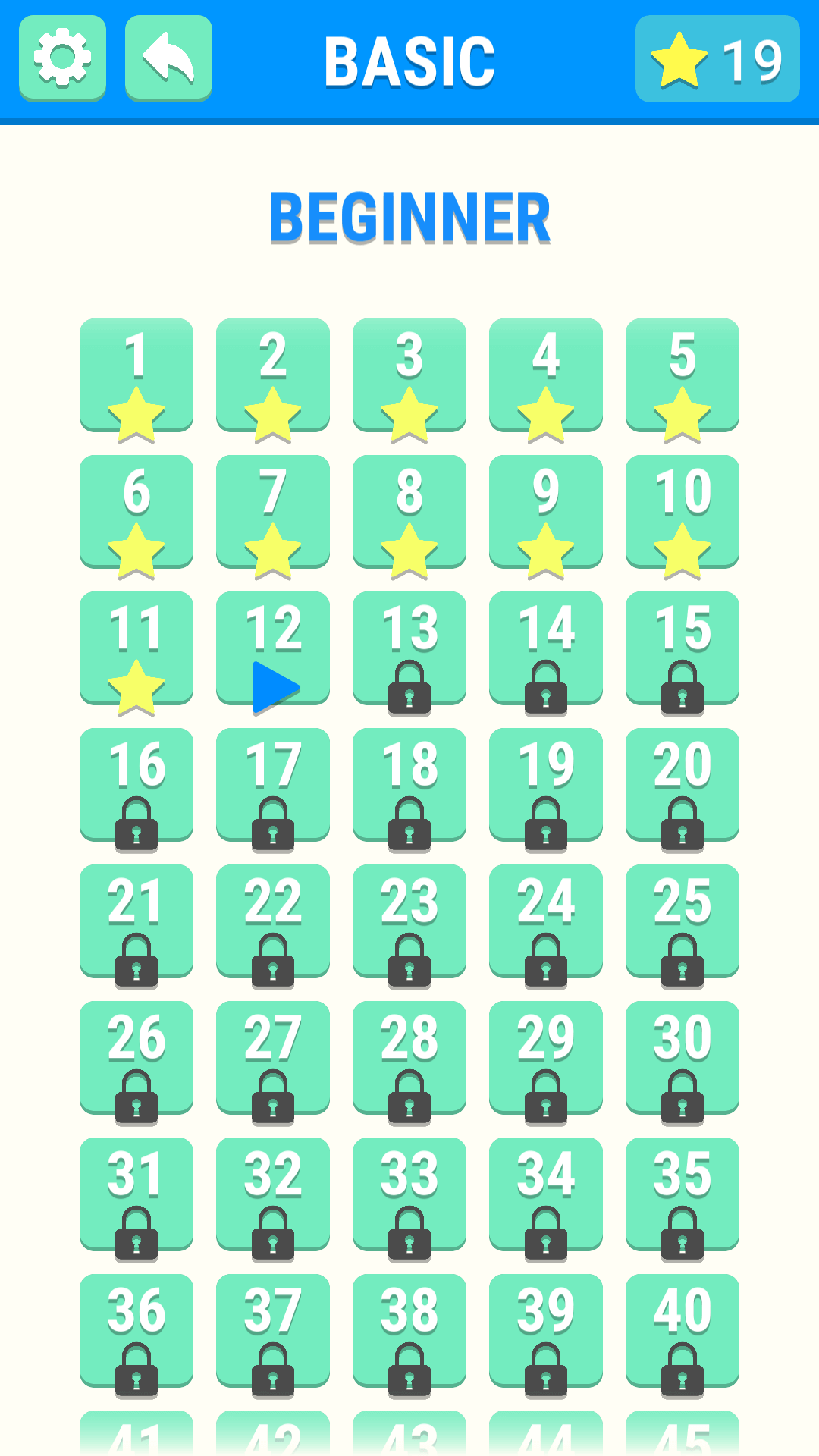Viewport: 819px width, 1456px height.
Task: Choose level 9
Action: pos(546,512)
